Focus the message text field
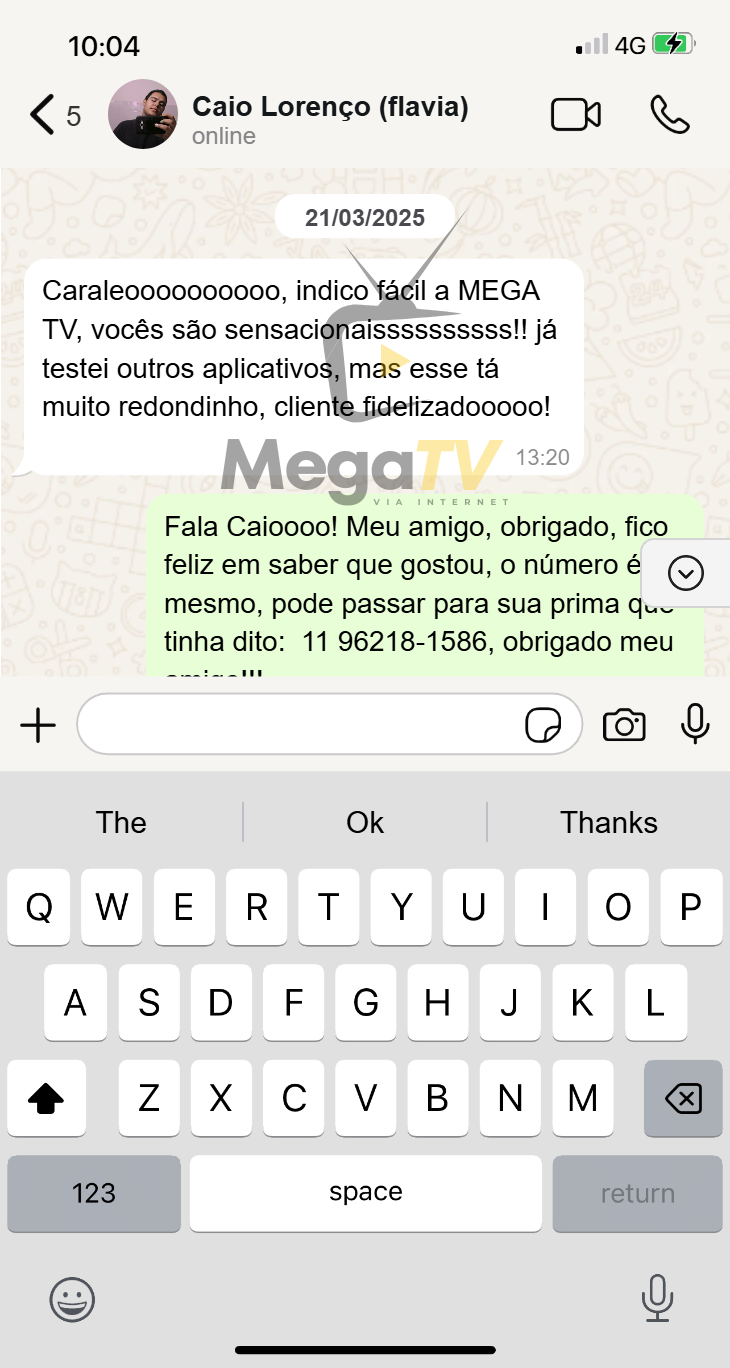The height and width of the screenshot is (1368, 730). click(x=300, y=725)
